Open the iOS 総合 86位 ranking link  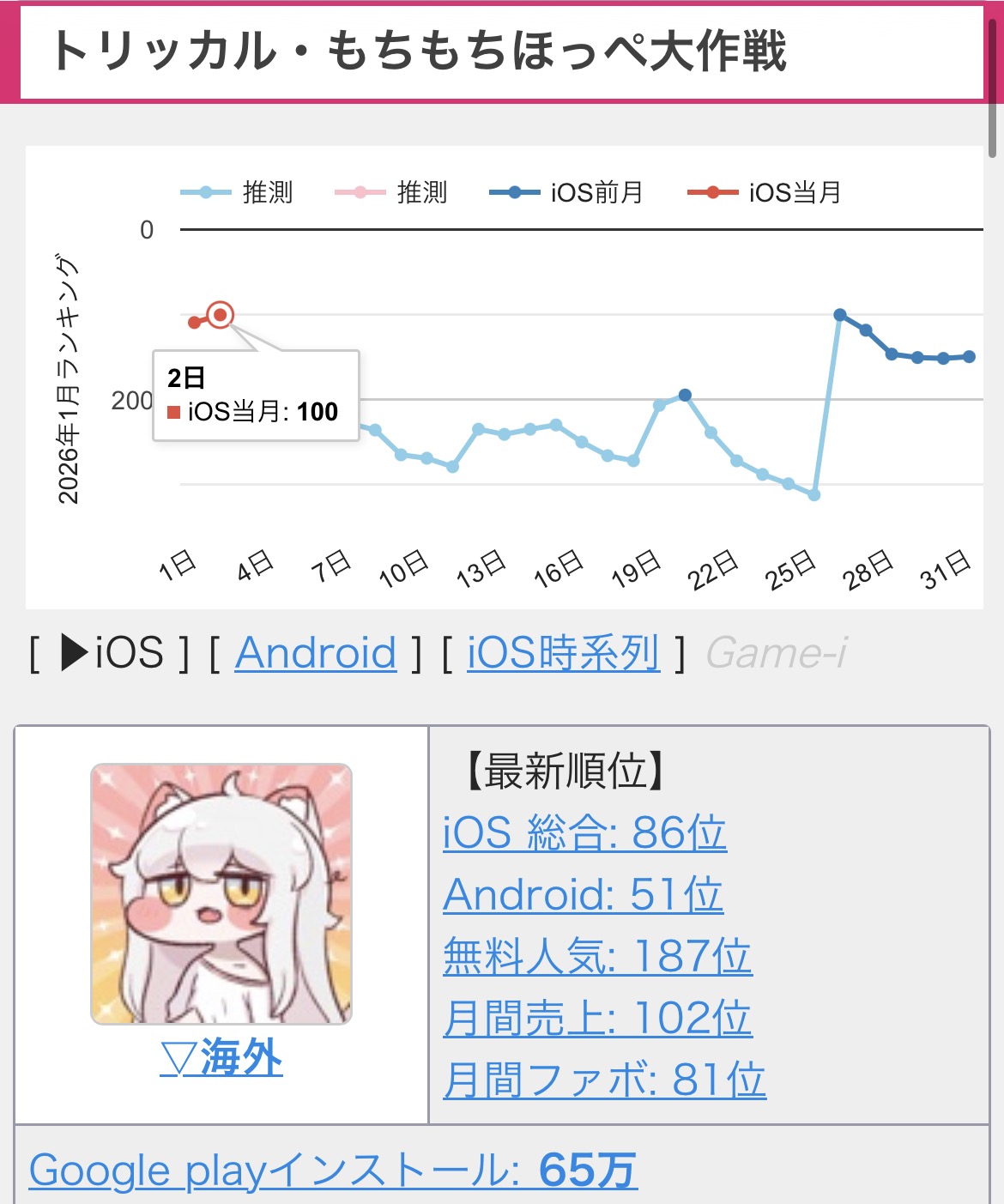584,833
